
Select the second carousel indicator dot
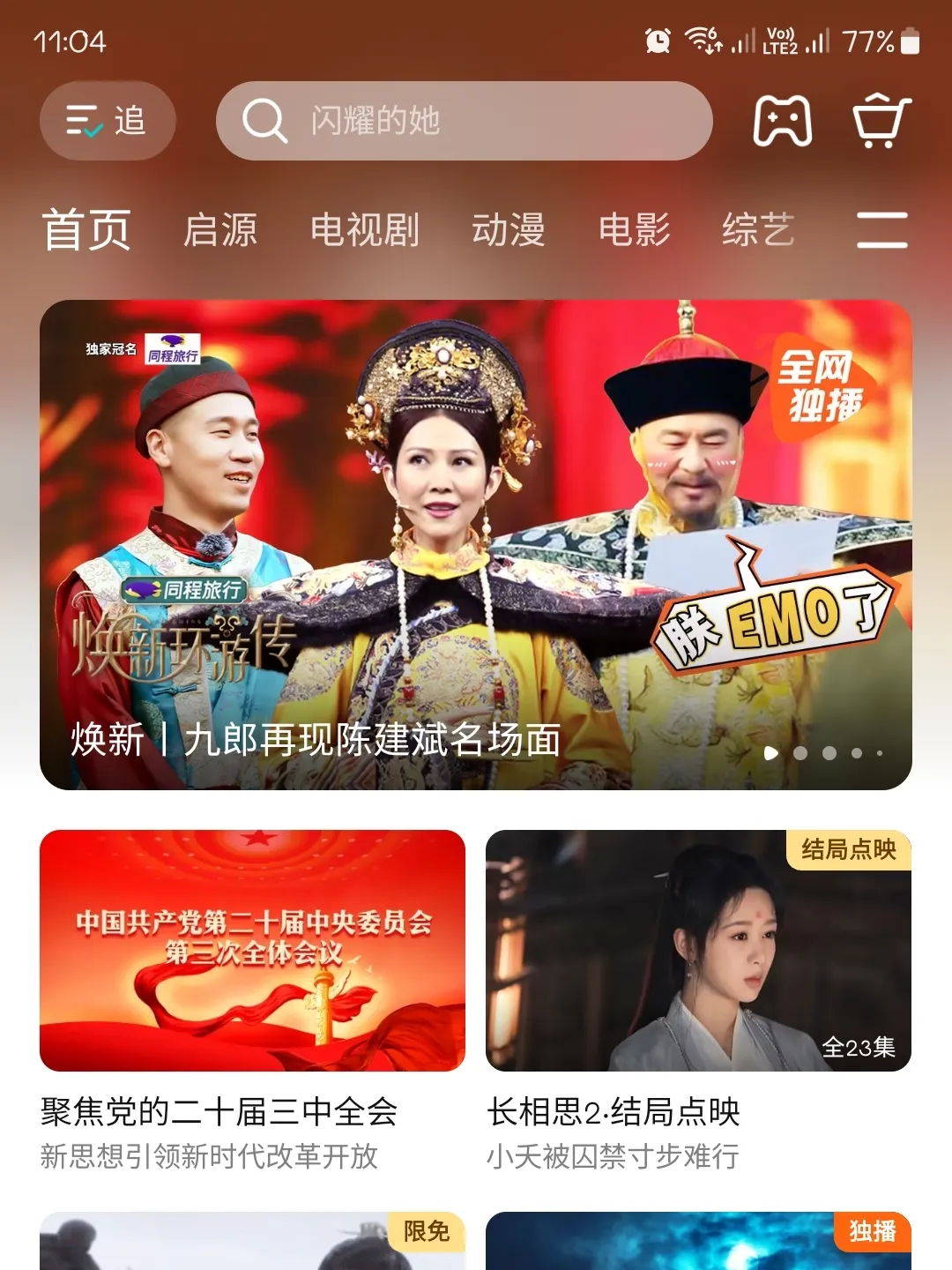tap(800, 754)
